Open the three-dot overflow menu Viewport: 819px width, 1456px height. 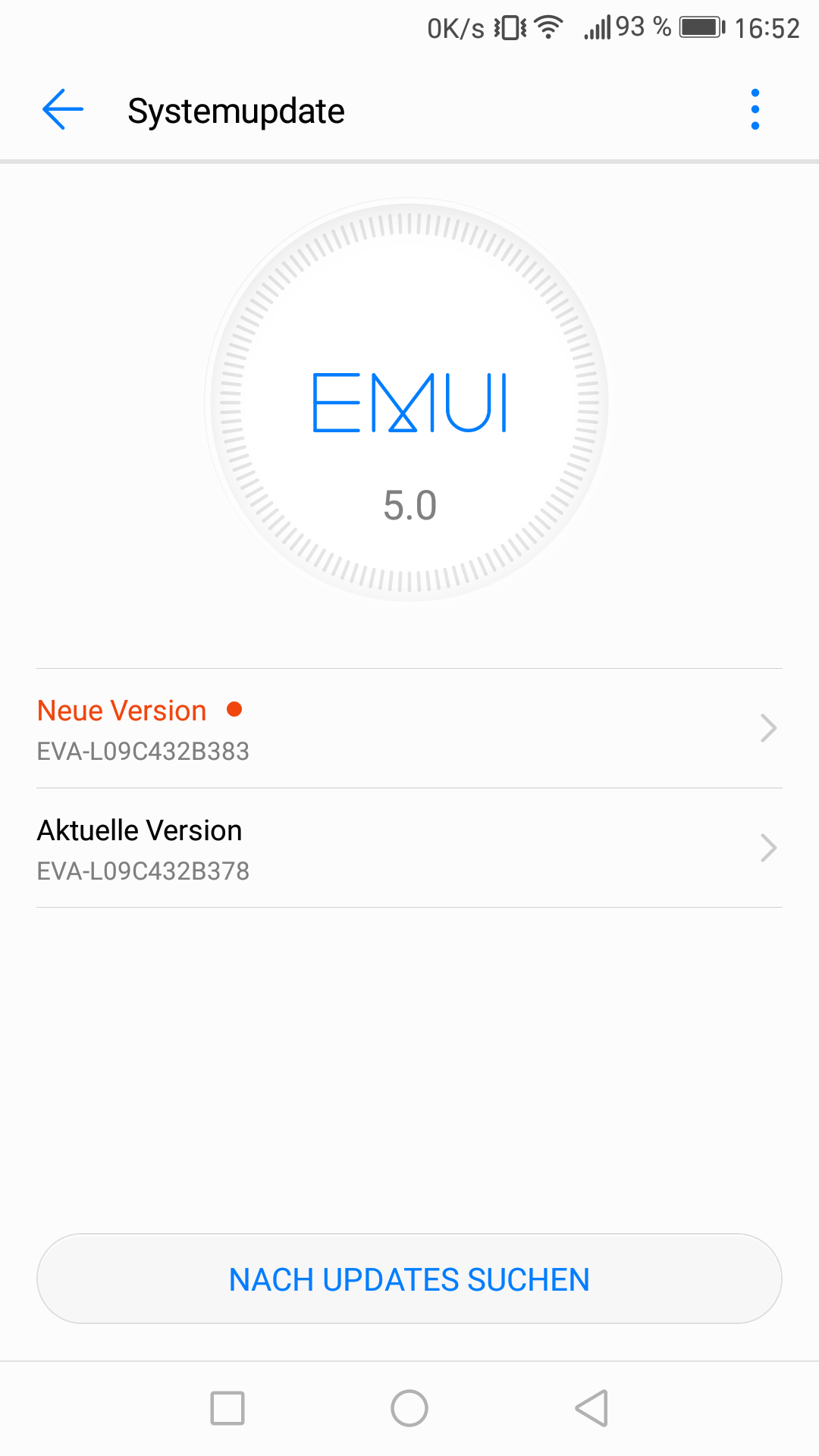click(x=755, y=110)
